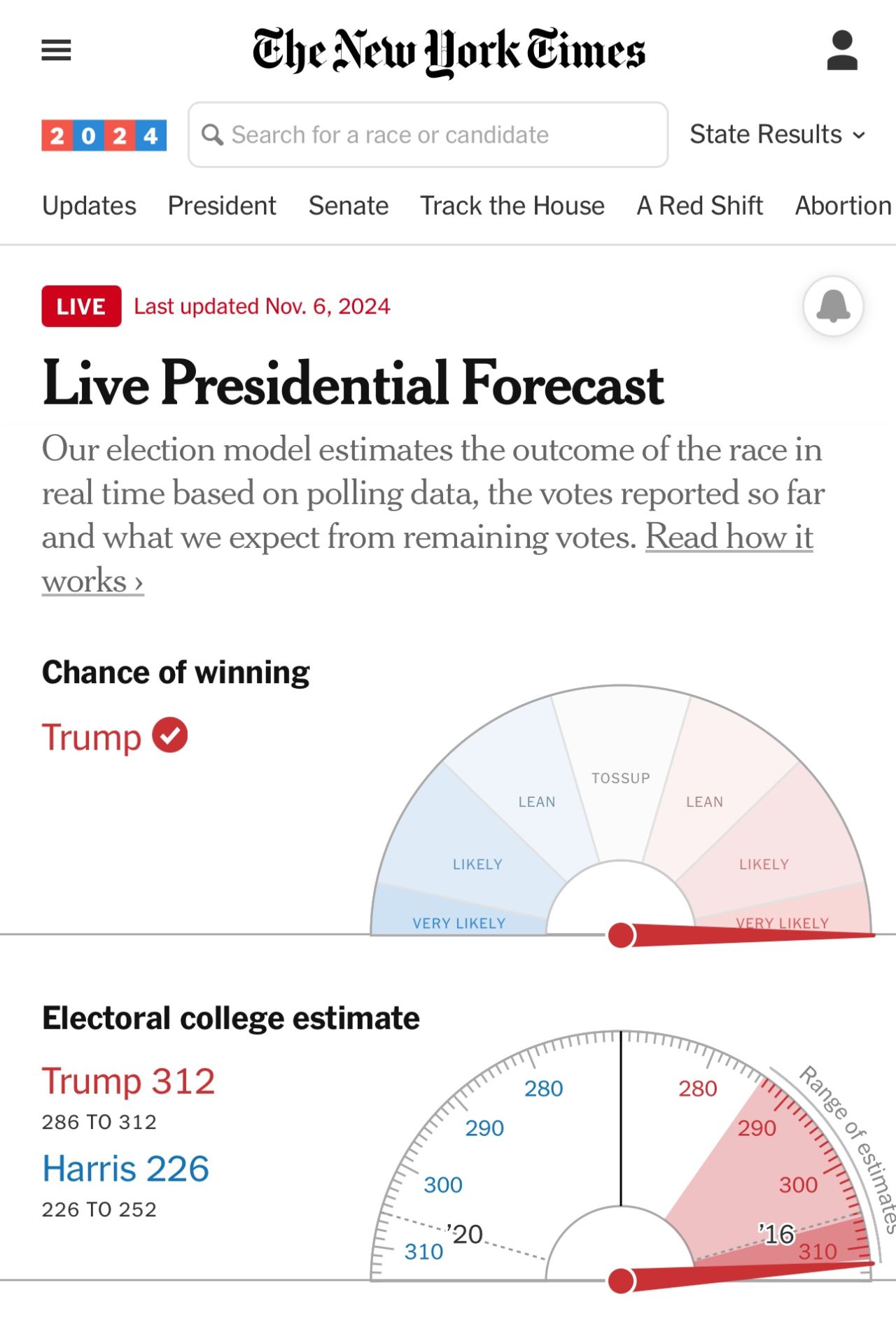896x1320 pixels.
Task: Open the Updates section
Action: click(x=88, y=205)
